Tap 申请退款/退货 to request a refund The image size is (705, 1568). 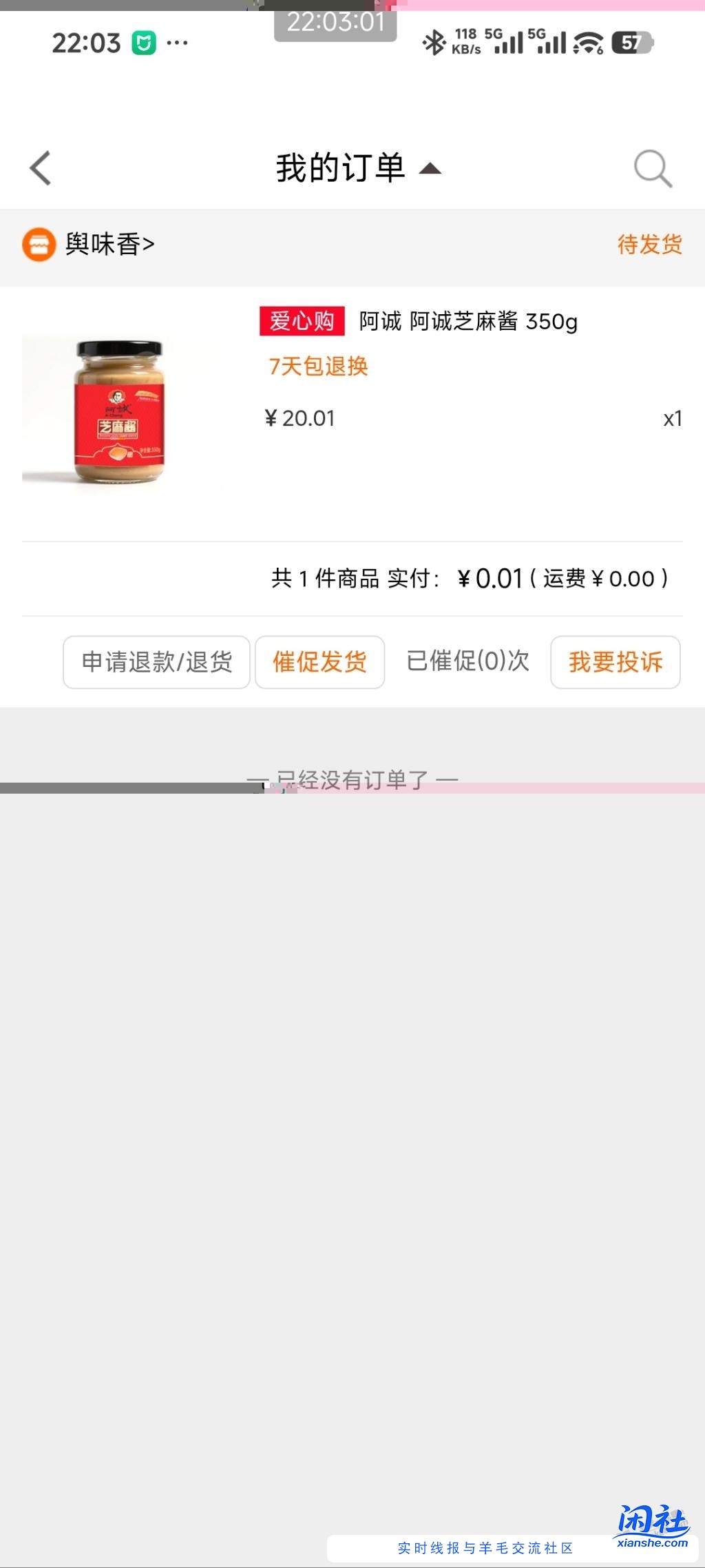click(156, 662)
